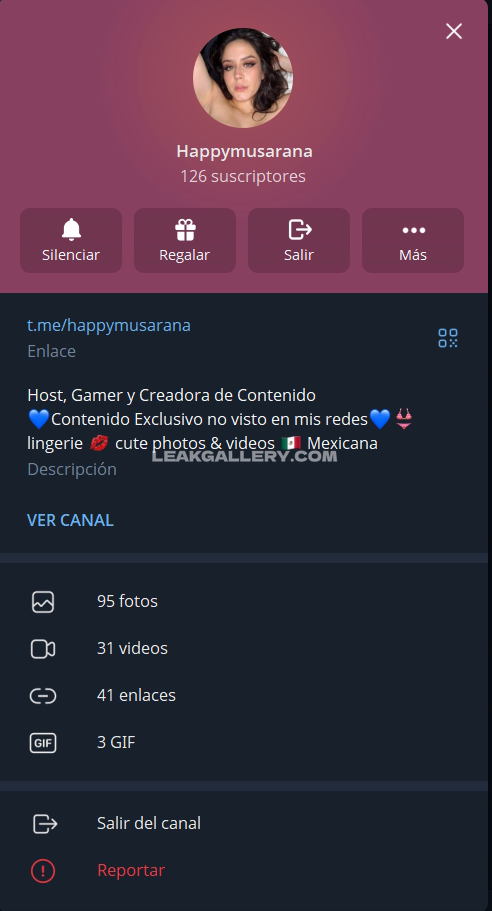Leave via the Salir button
This screenshot has height=911, width=492.
(299, 241)
